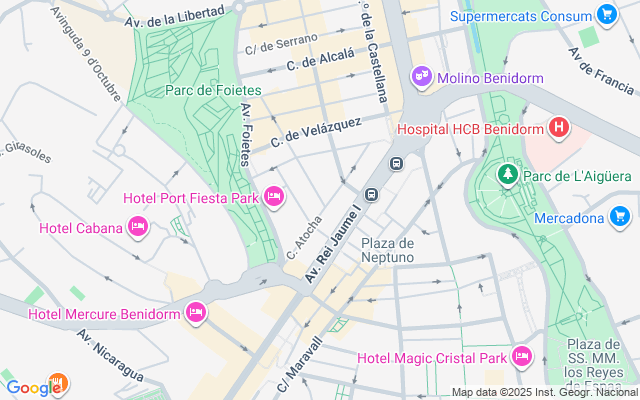View Hotel Mercure Benidorm details
This screenshot has height=400, width=640.
click(x=196, y=314)
